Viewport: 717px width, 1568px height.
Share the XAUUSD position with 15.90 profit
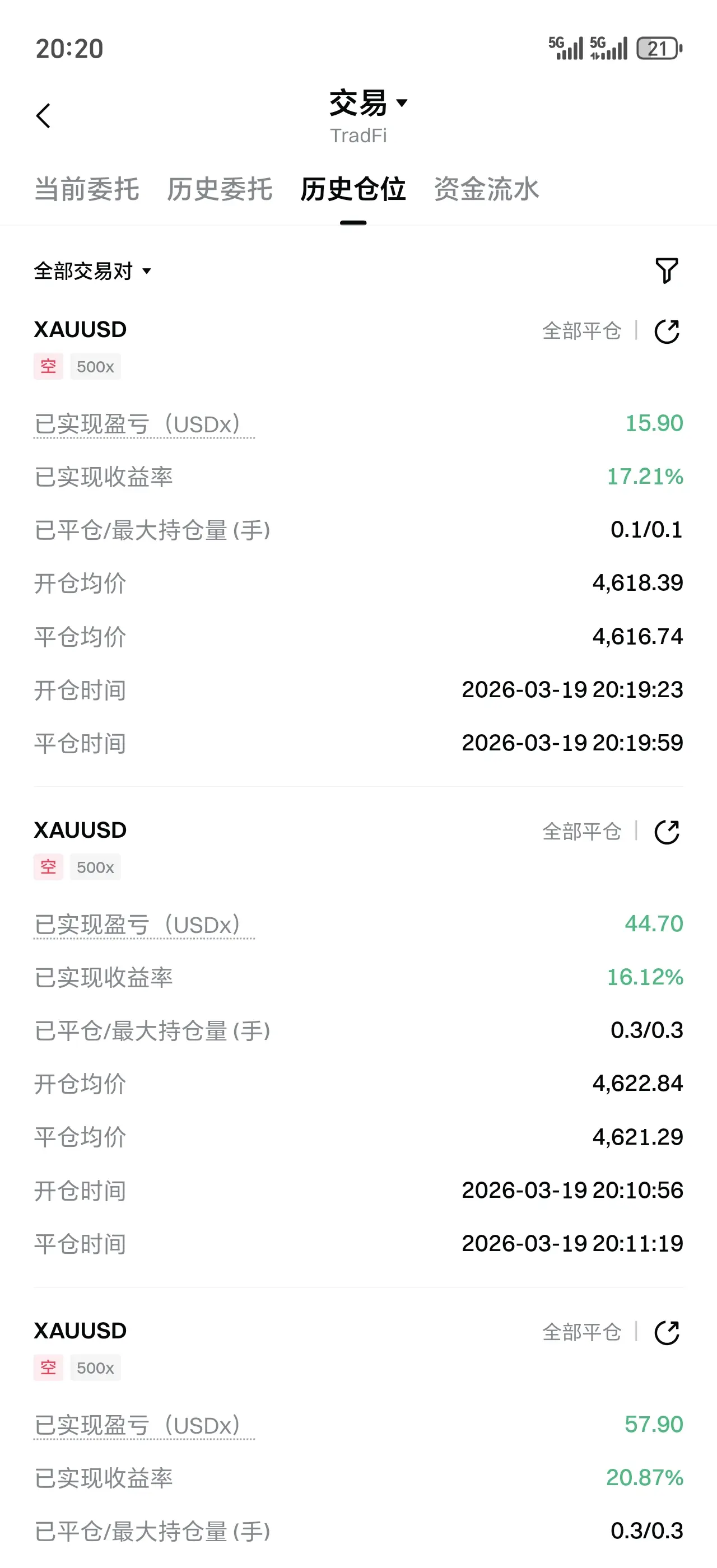(x=667, y=332)
